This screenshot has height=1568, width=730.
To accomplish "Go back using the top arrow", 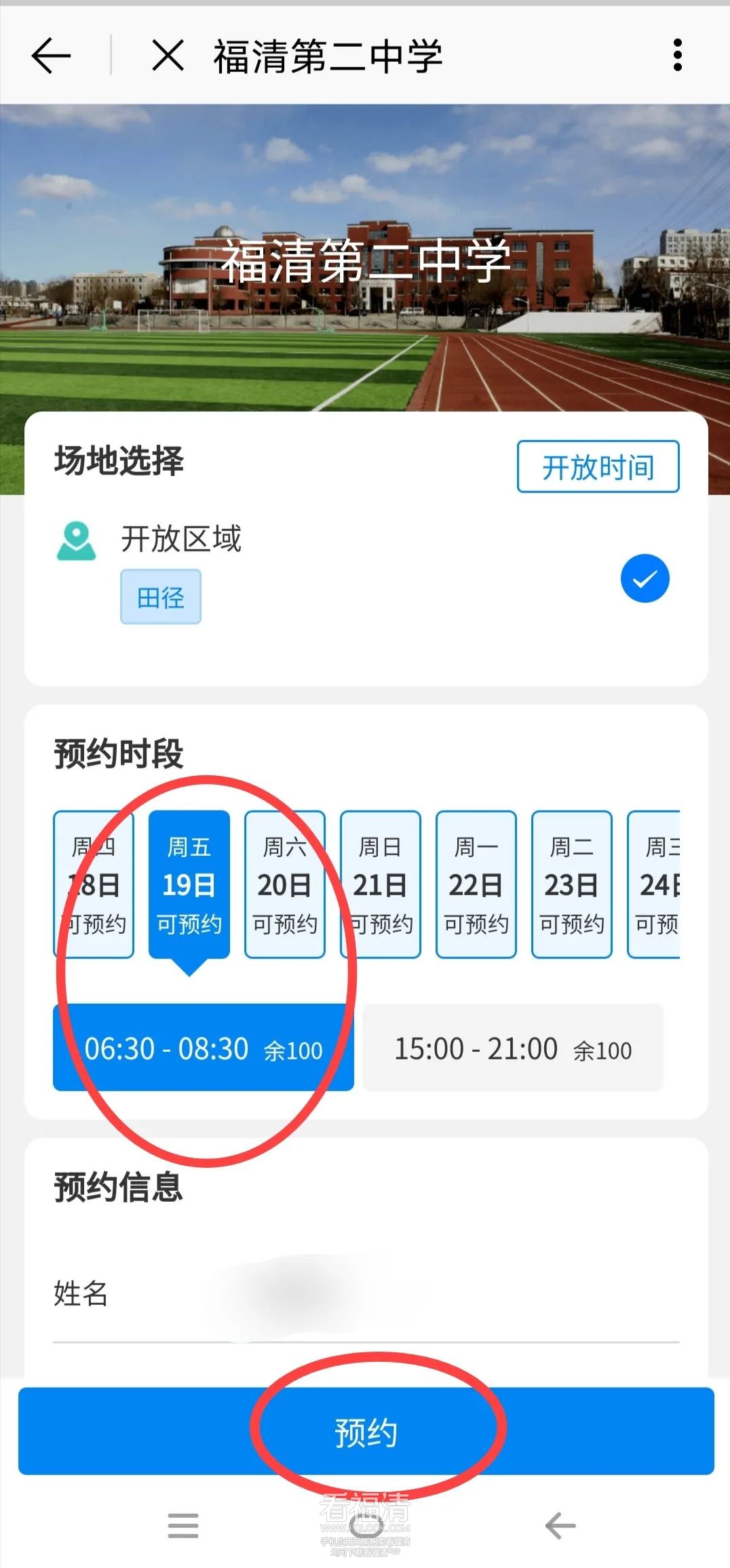I will 51,55.
